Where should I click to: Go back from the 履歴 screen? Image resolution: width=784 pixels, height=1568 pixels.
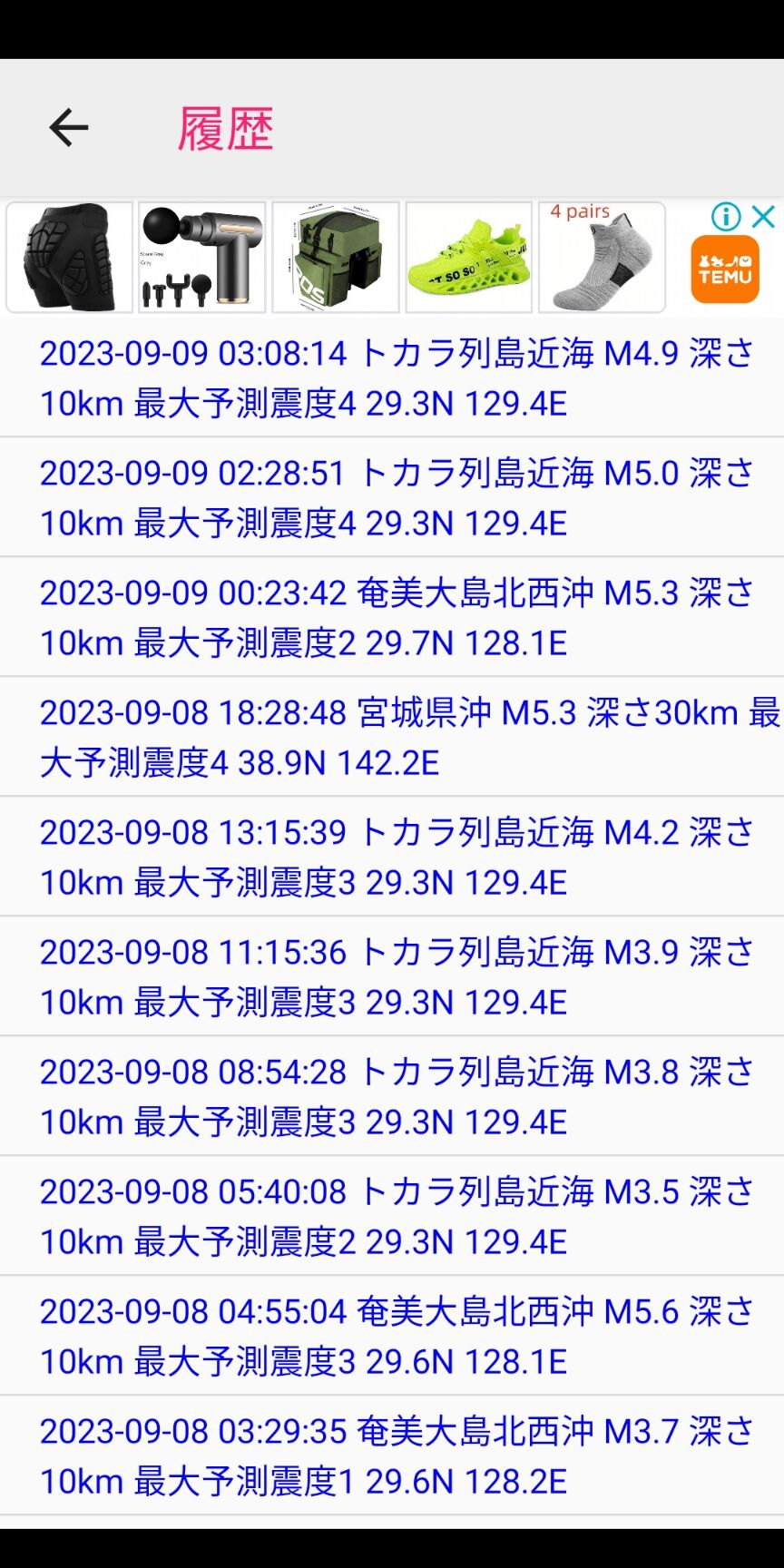[69, 128]
